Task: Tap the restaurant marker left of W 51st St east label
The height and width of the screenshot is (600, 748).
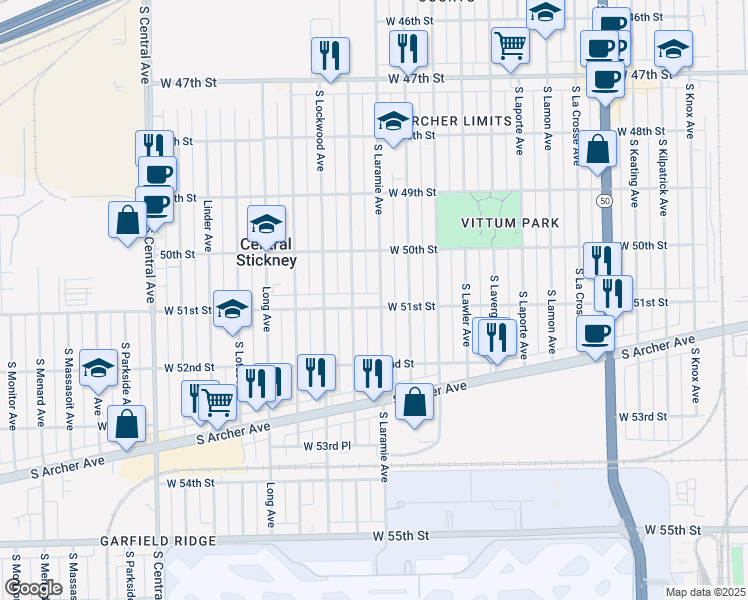Action: (613, 295)
